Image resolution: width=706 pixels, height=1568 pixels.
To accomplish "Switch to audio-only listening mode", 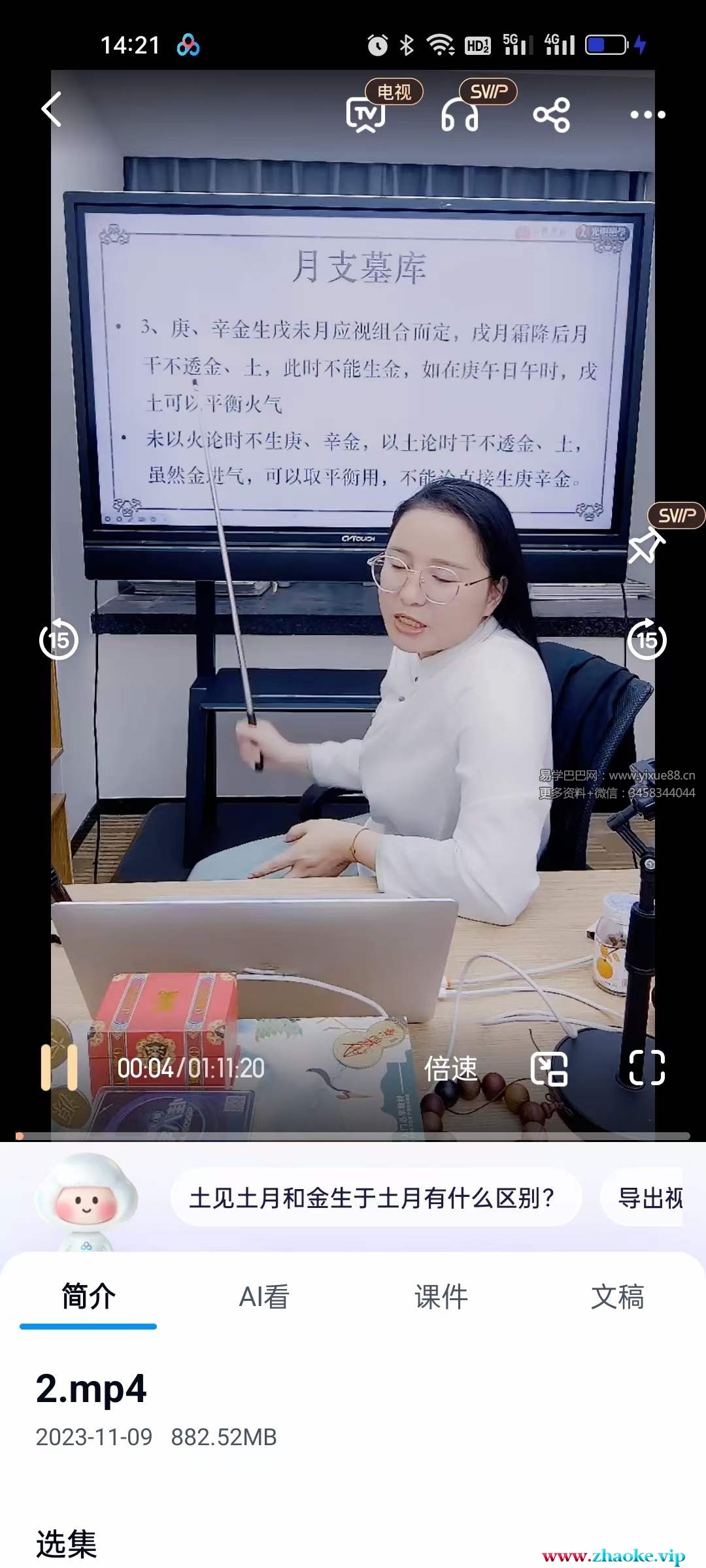I will [460, 116].
